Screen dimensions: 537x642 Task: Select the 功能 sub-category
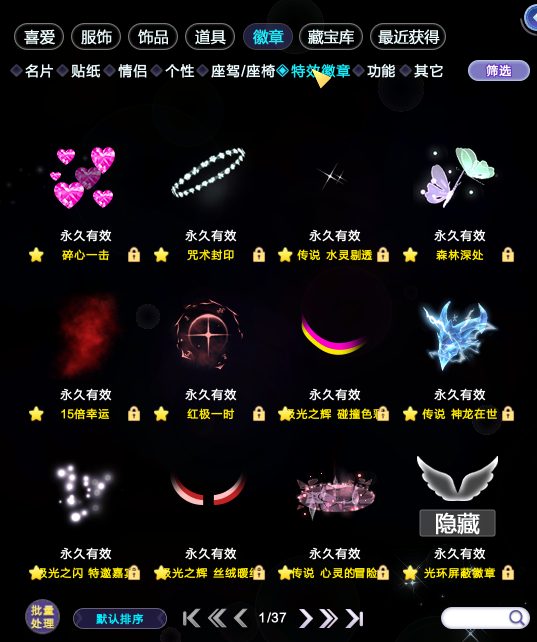379,71
